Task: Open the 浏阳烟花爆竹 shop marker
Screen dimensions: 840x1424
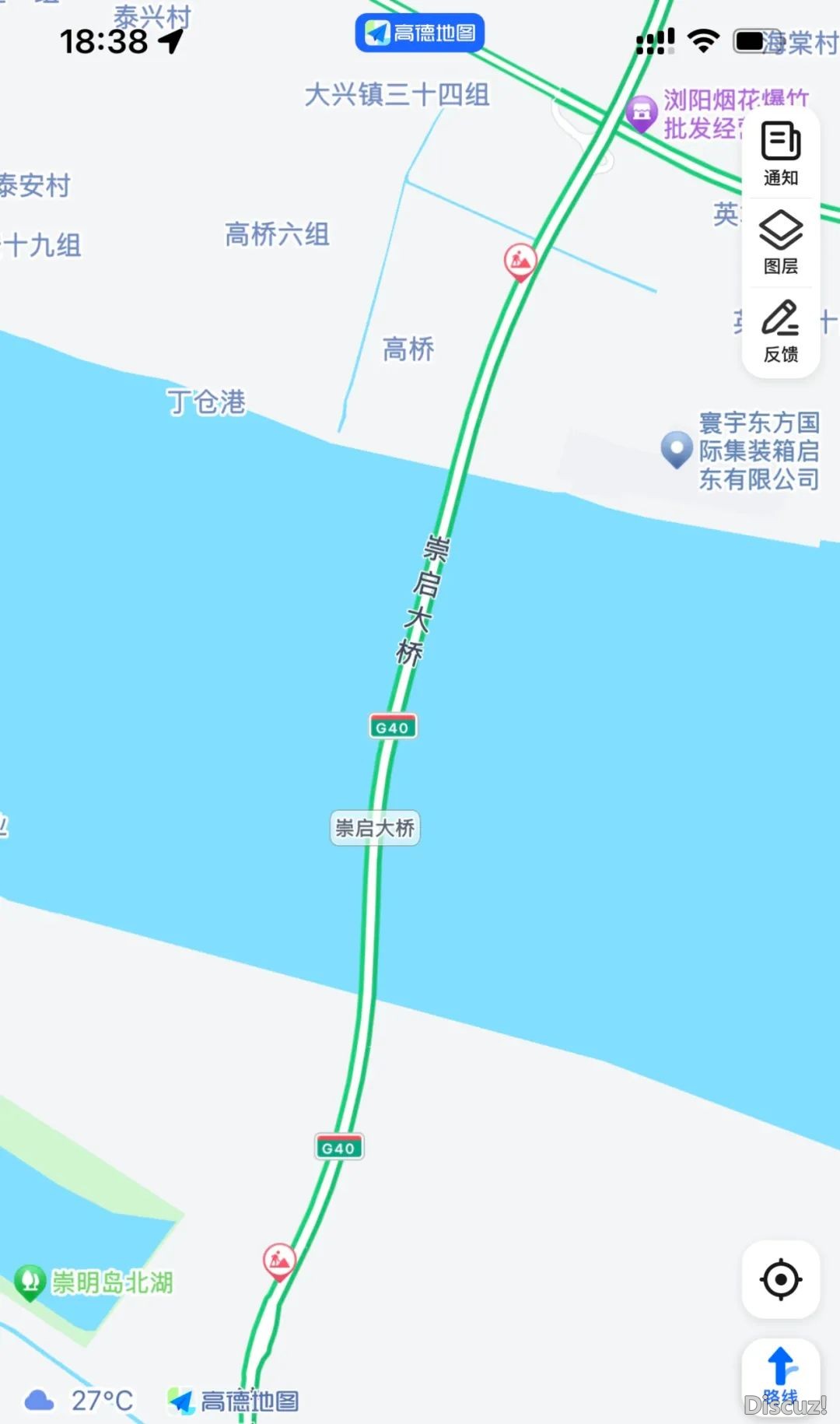Action: point(642,114)
